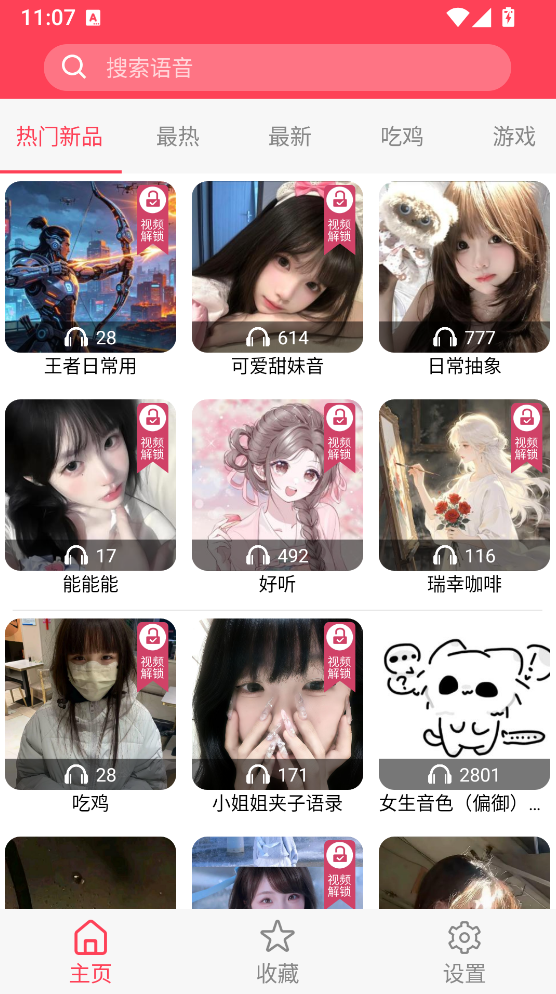
Task: Open the 王者日常用 voice pack
Action: tap(91, 278)
